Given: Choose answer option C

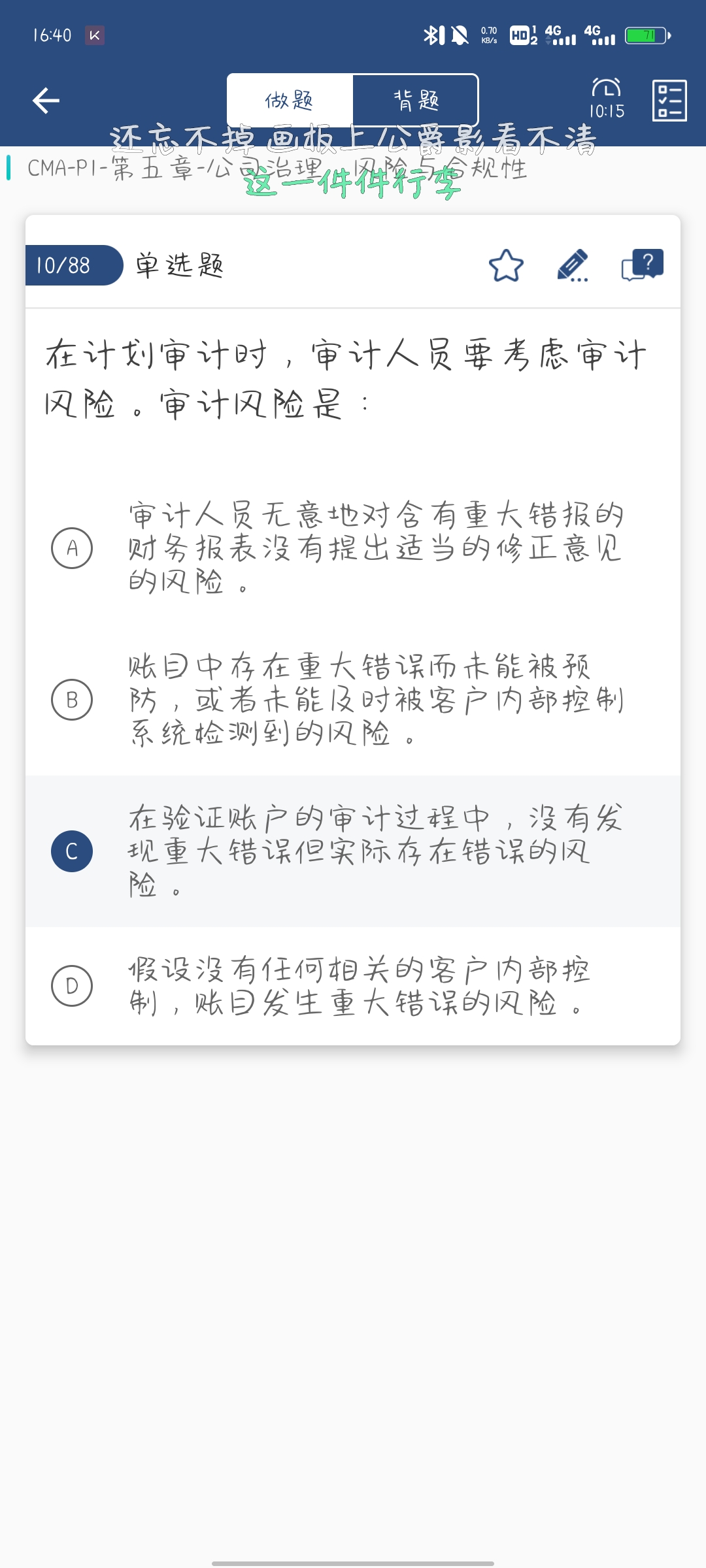Looking at the screenshot, I should point(72,851).
